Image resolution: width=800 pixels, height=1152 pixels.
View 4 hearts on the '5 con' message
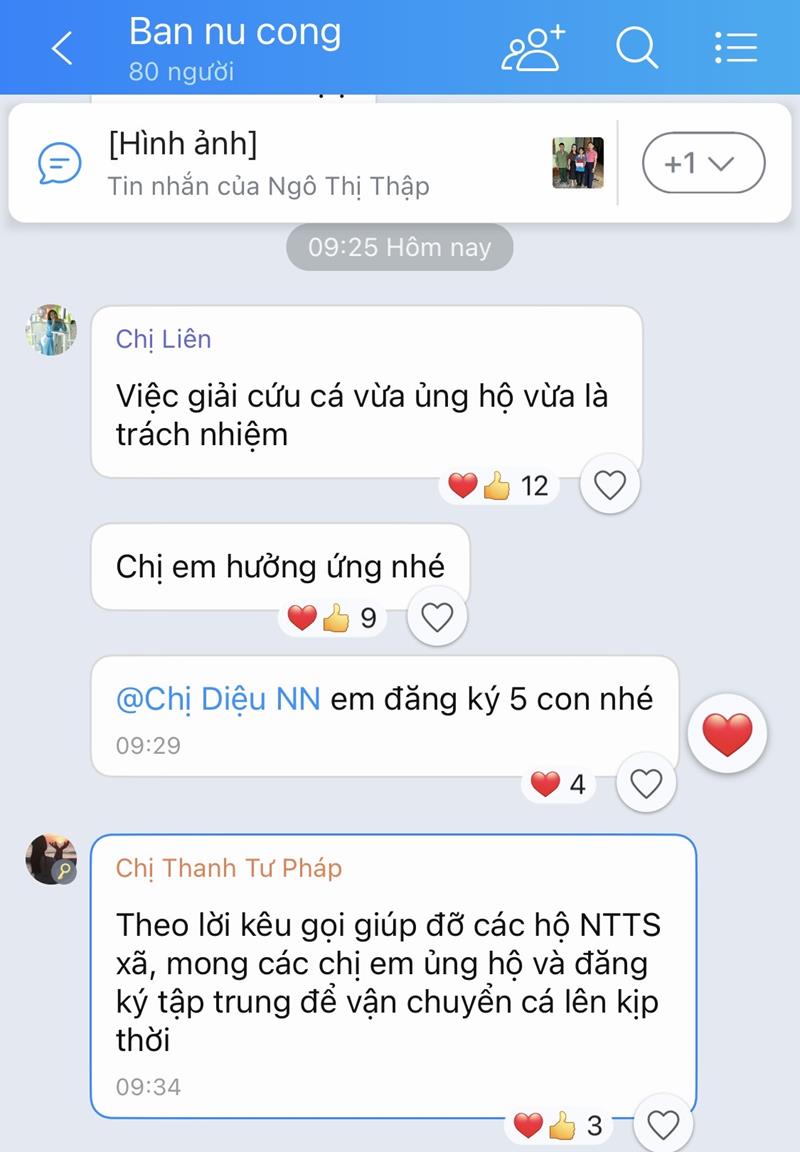pos(558,785)
